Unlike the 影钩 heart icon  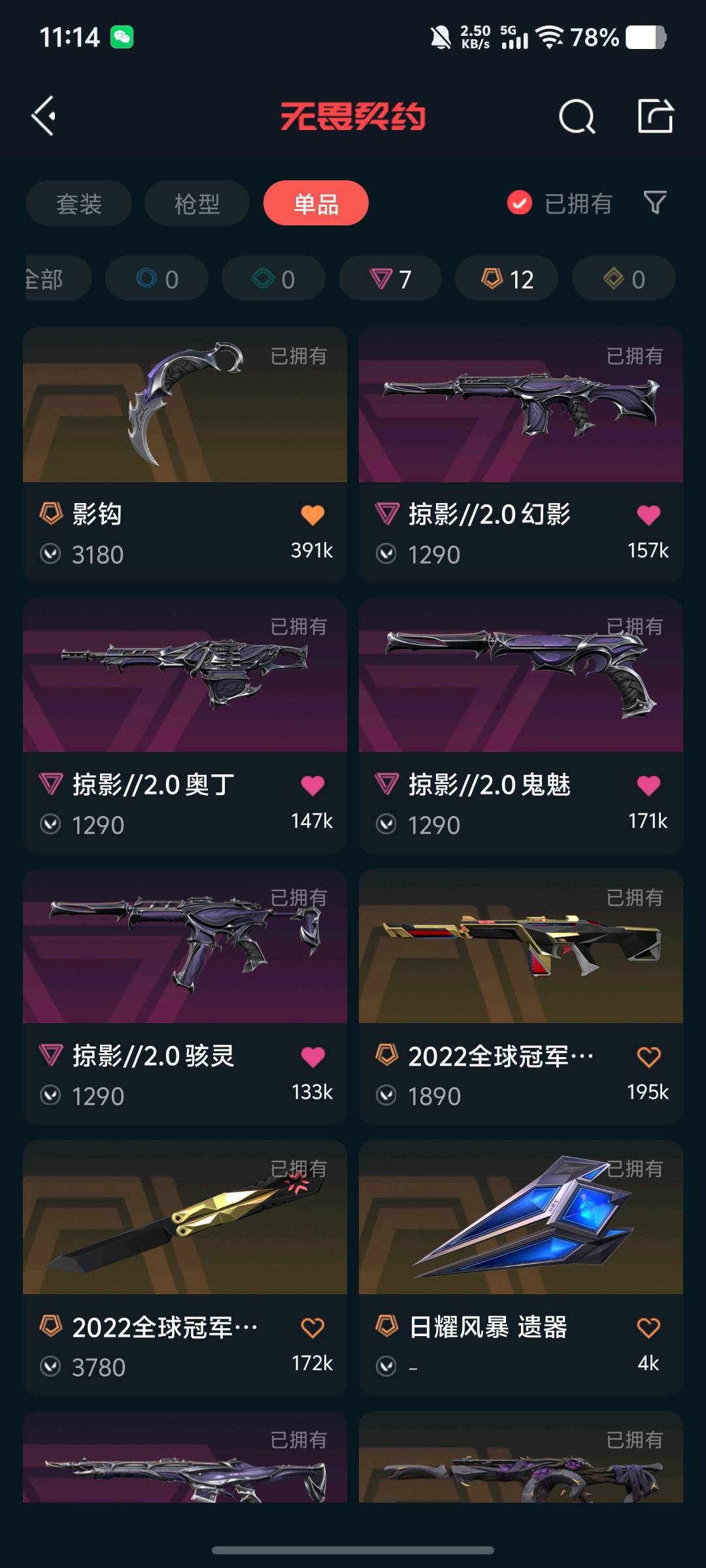click(x=312, y=515)
